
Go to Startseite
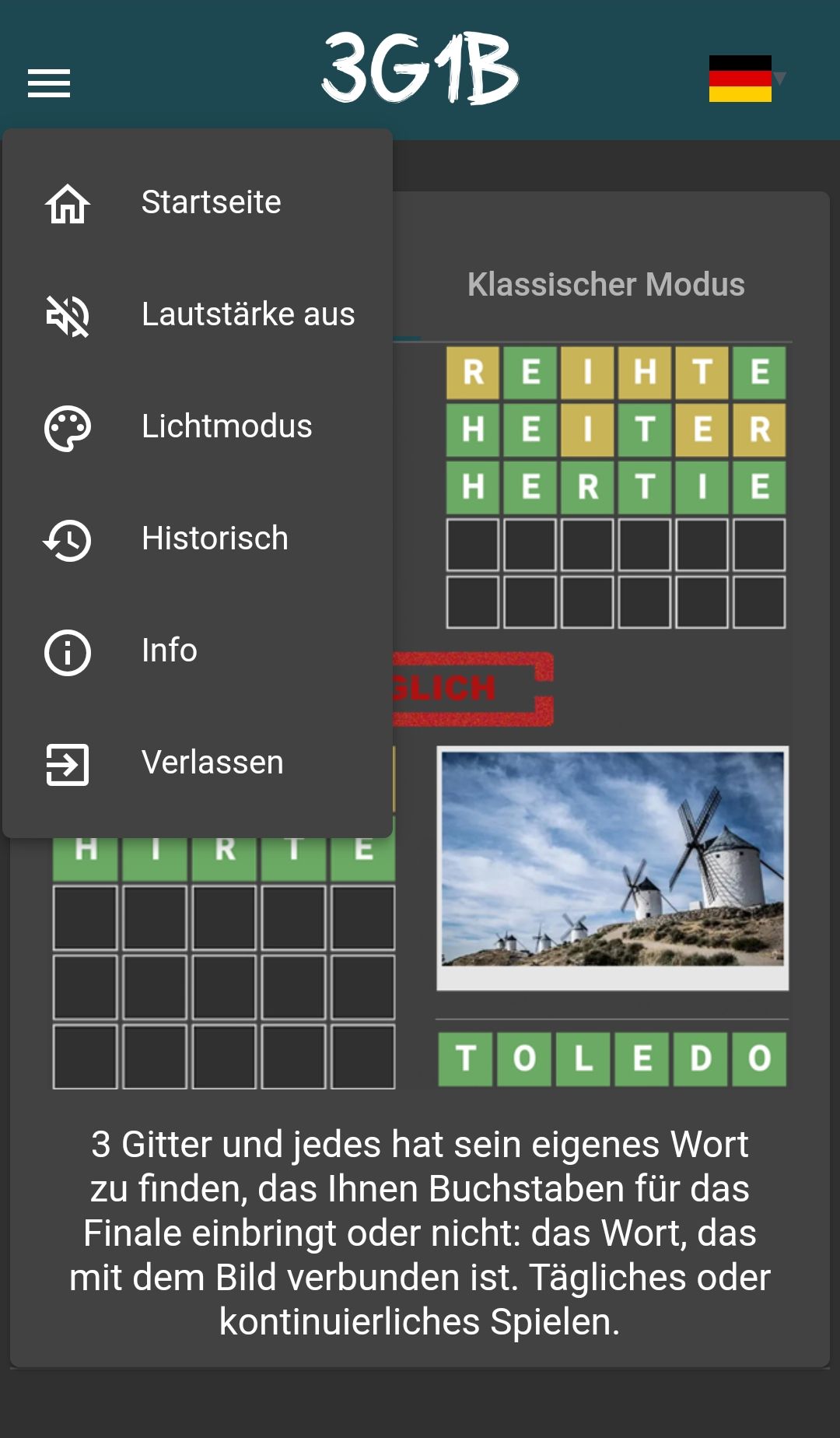coord(198,202)
